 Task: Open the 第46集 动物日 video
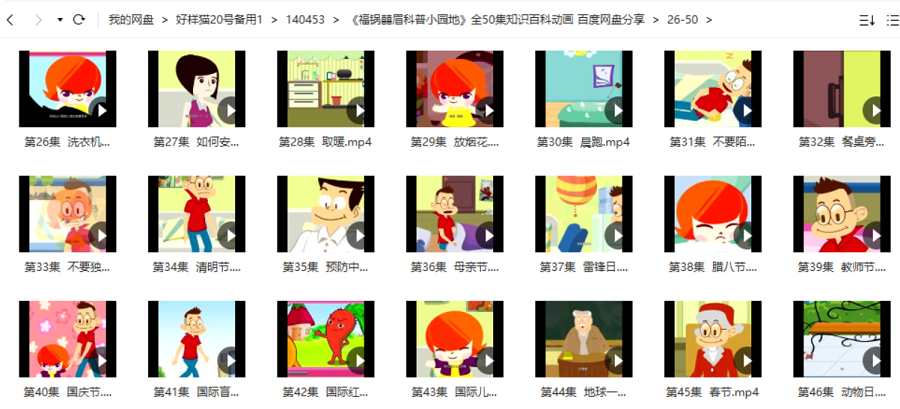click(841, 339)
